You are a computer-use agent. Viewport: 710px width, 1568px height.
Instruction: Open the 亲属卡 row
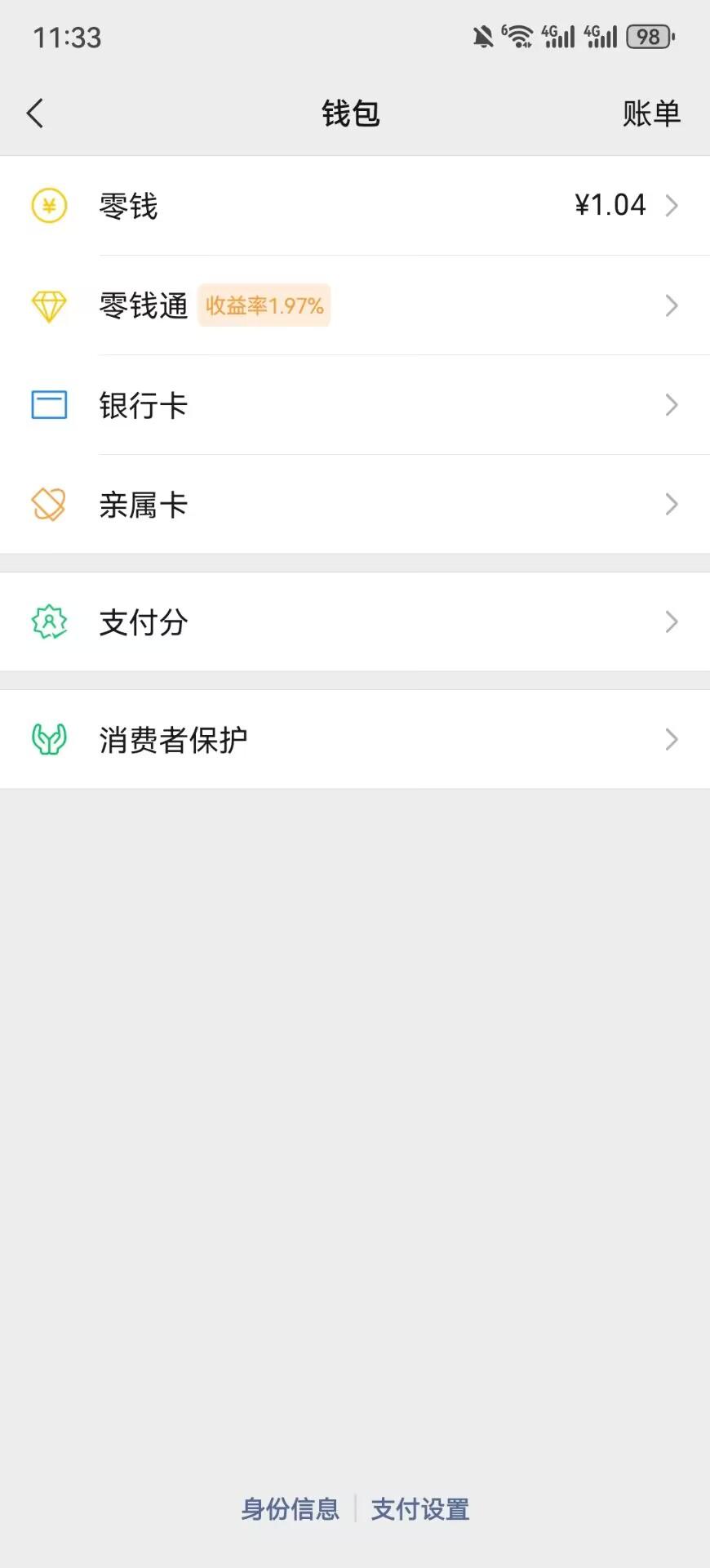tap(355, 505)
